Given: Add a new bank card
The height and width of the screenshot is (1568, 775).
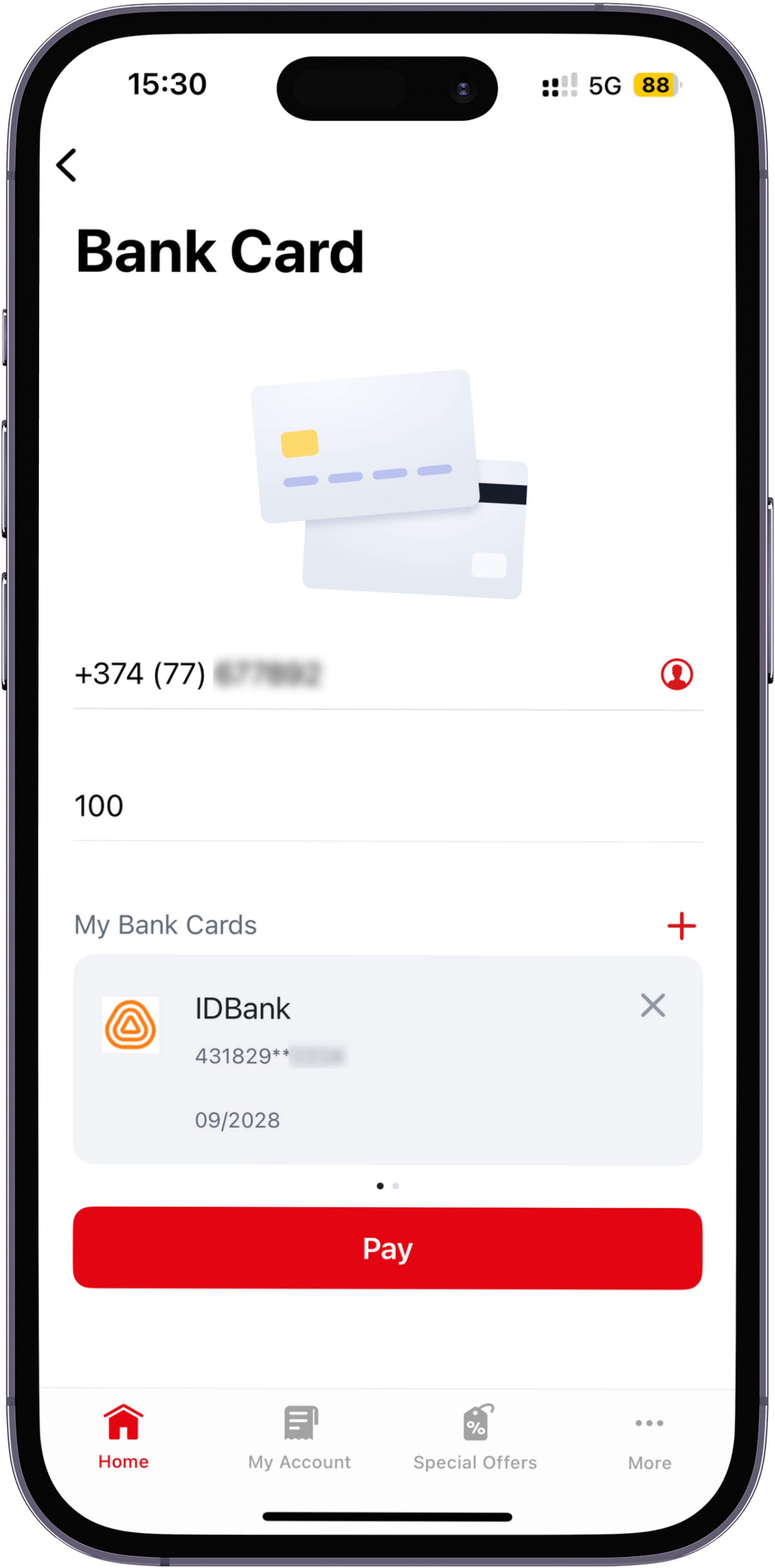Looking at the screenshot, I should [680, 926].
